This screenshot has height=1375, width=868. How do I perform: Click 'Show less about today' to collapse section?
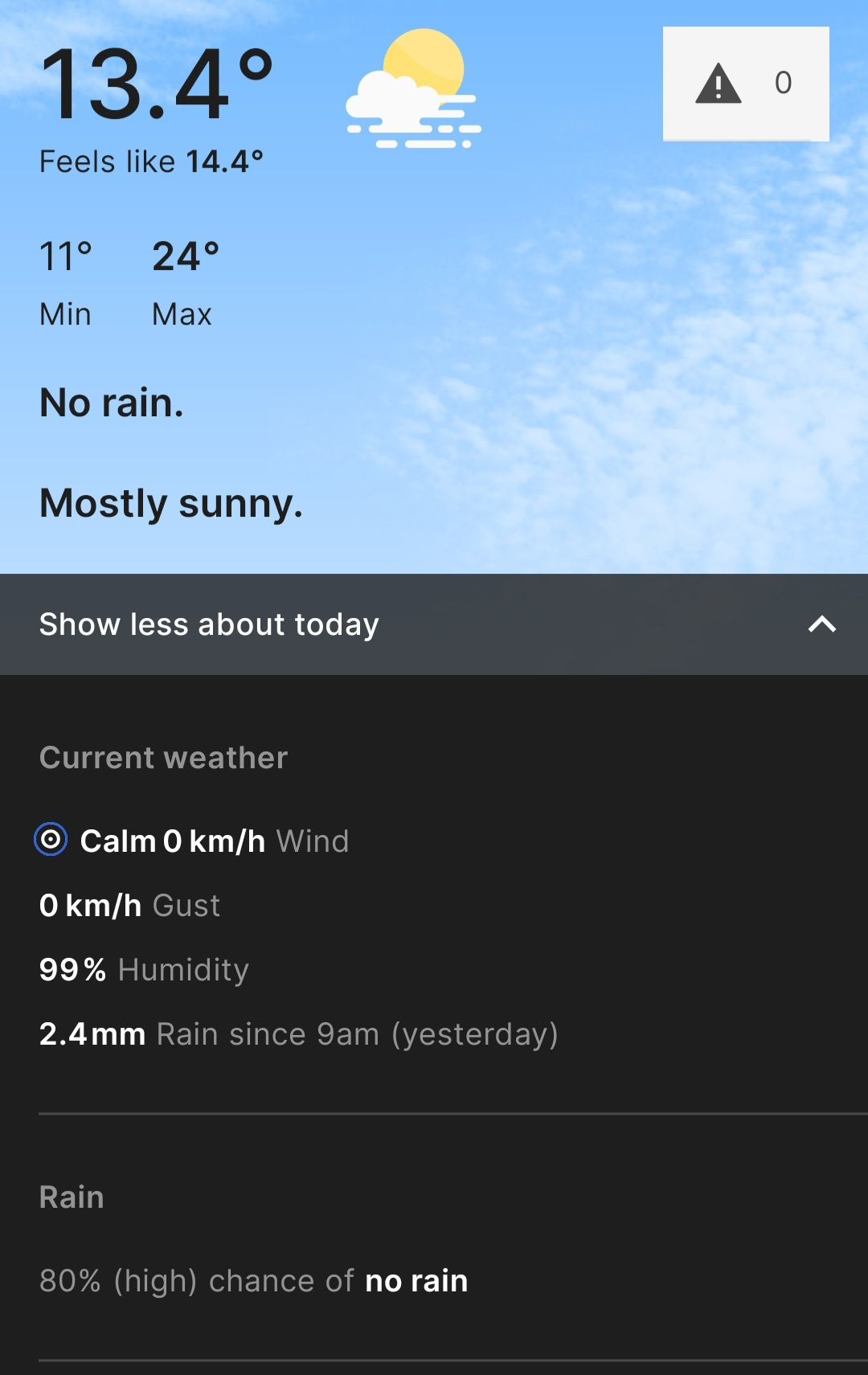tap(209, 624)
